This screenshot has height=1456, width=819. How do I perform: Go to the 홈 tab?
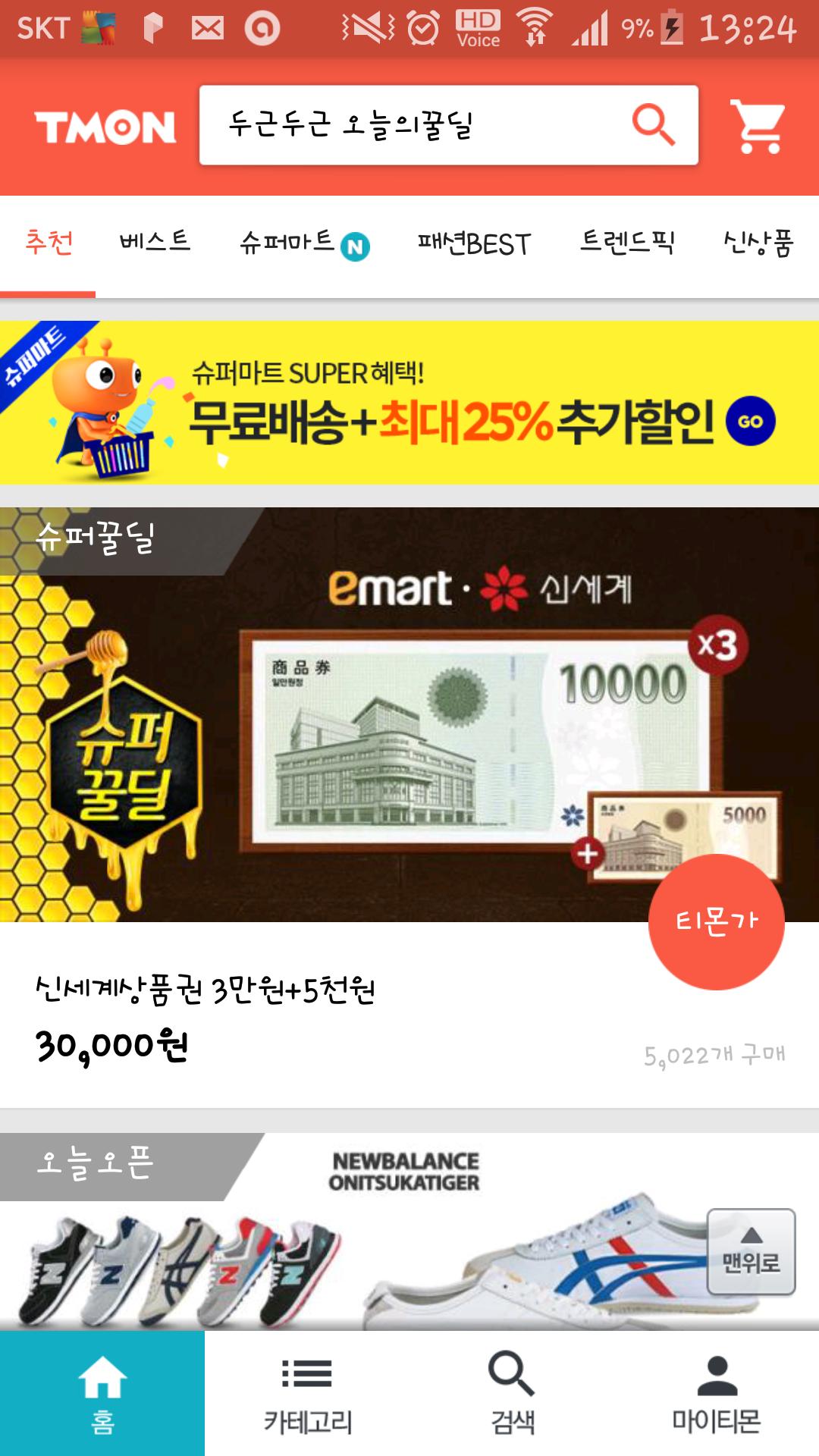coord(102,1394)
